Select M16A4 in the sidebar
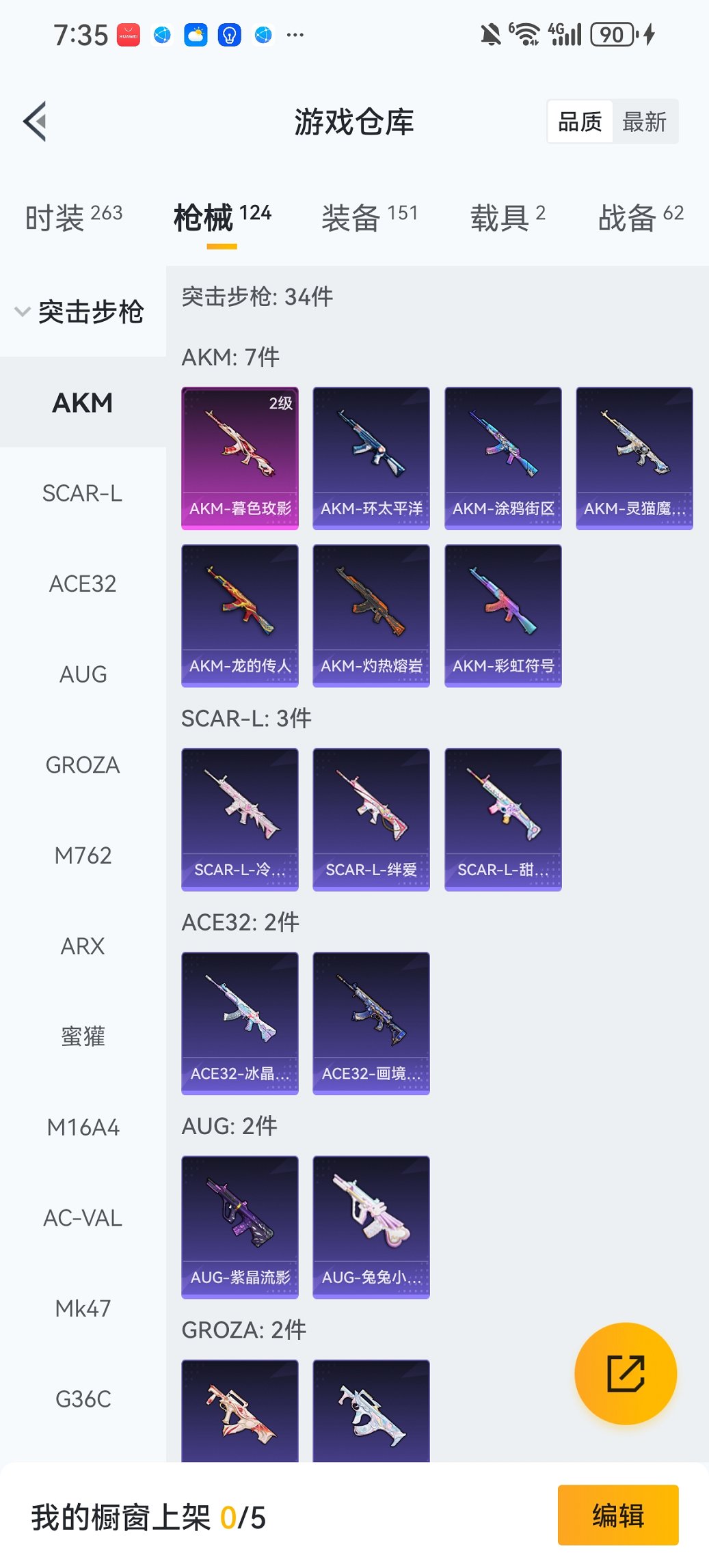Viewport: 709px width, 1568px height. click(x=83, y=1127)
